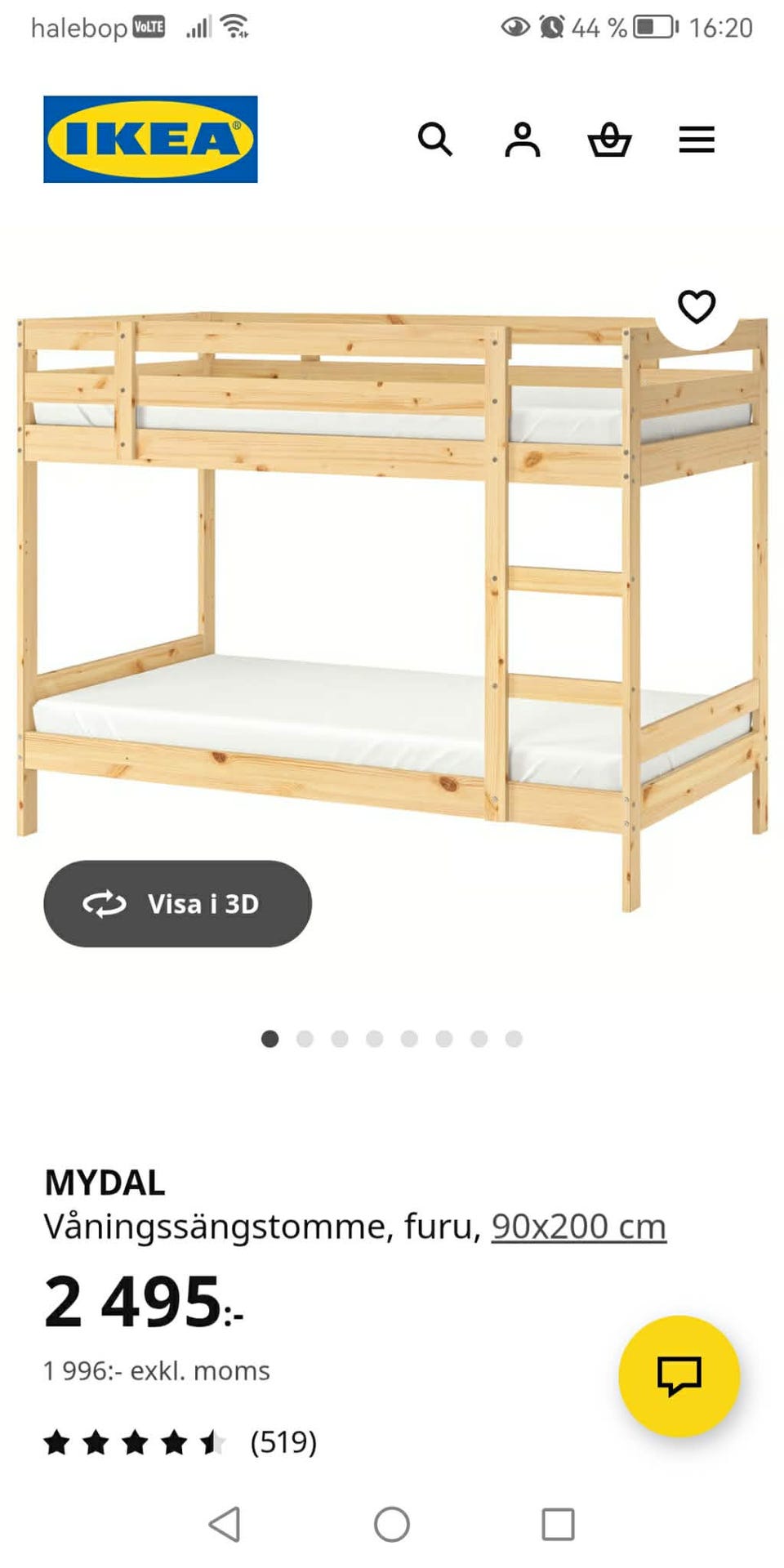Go to the IKEA home page via the logo
This screenshot has height=1568, width=784.
pyautogui.click(x=150, y=140)
